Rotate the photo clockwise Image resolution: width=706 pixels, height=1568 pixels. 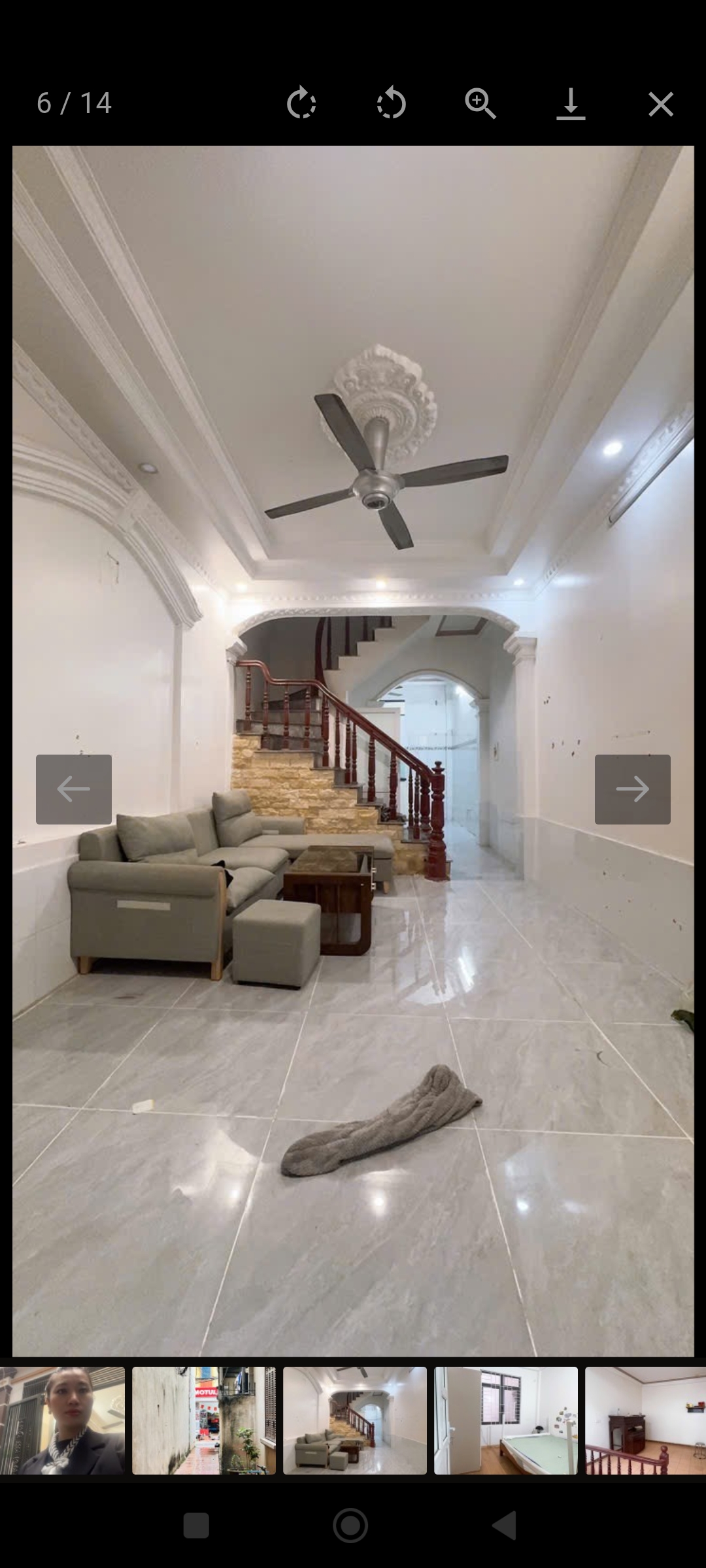coord(301,103)
